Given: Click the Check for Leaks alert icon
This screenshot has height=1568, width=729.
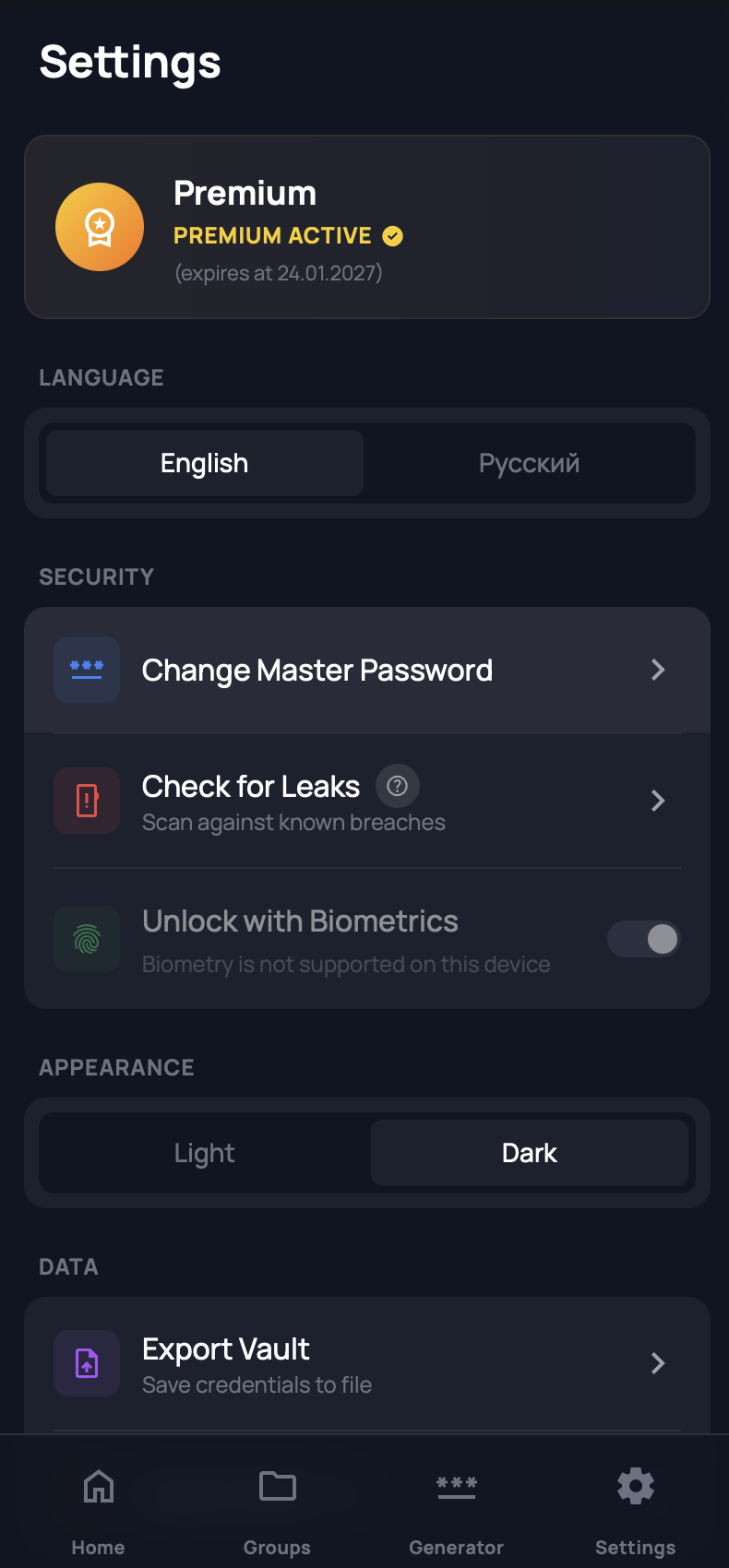Looking at the screenshot, I should pyautogui.click(x=86, y=801).
